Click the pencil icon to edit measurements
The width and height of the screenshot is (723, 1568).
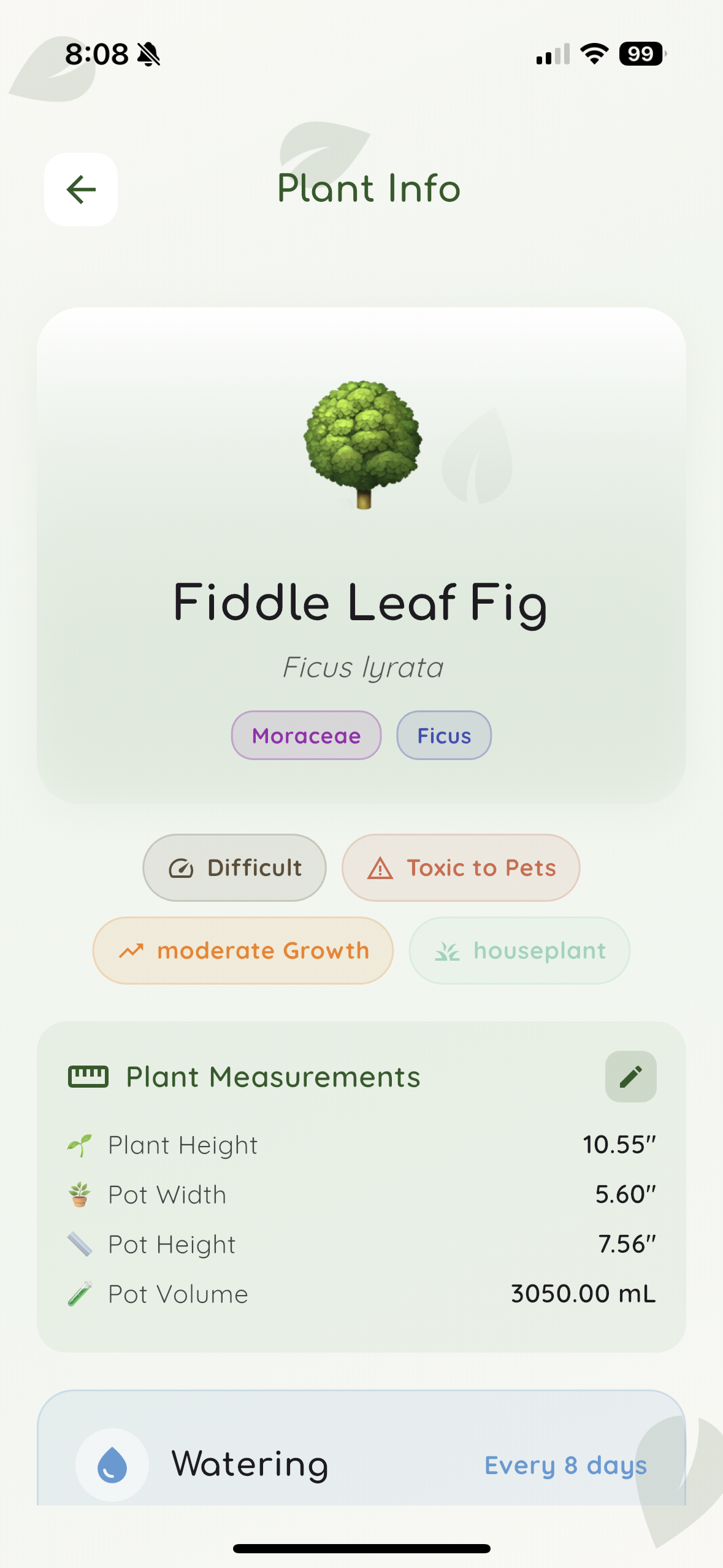631,1077
